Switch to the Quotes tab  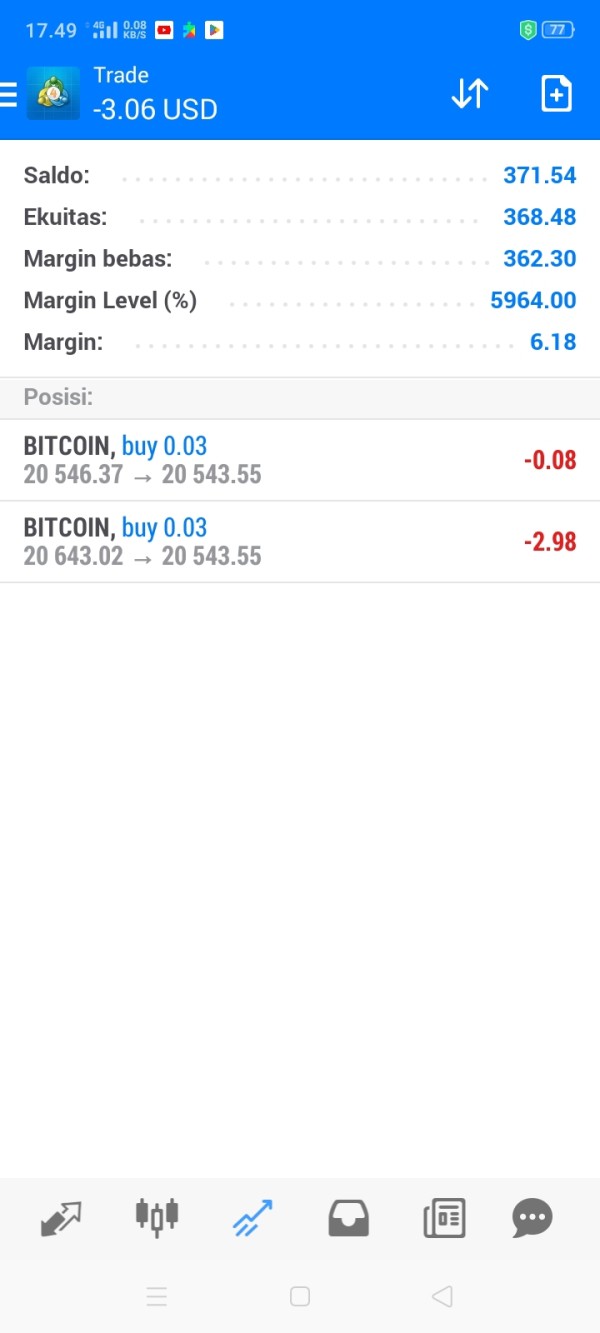click(61, 1218)
